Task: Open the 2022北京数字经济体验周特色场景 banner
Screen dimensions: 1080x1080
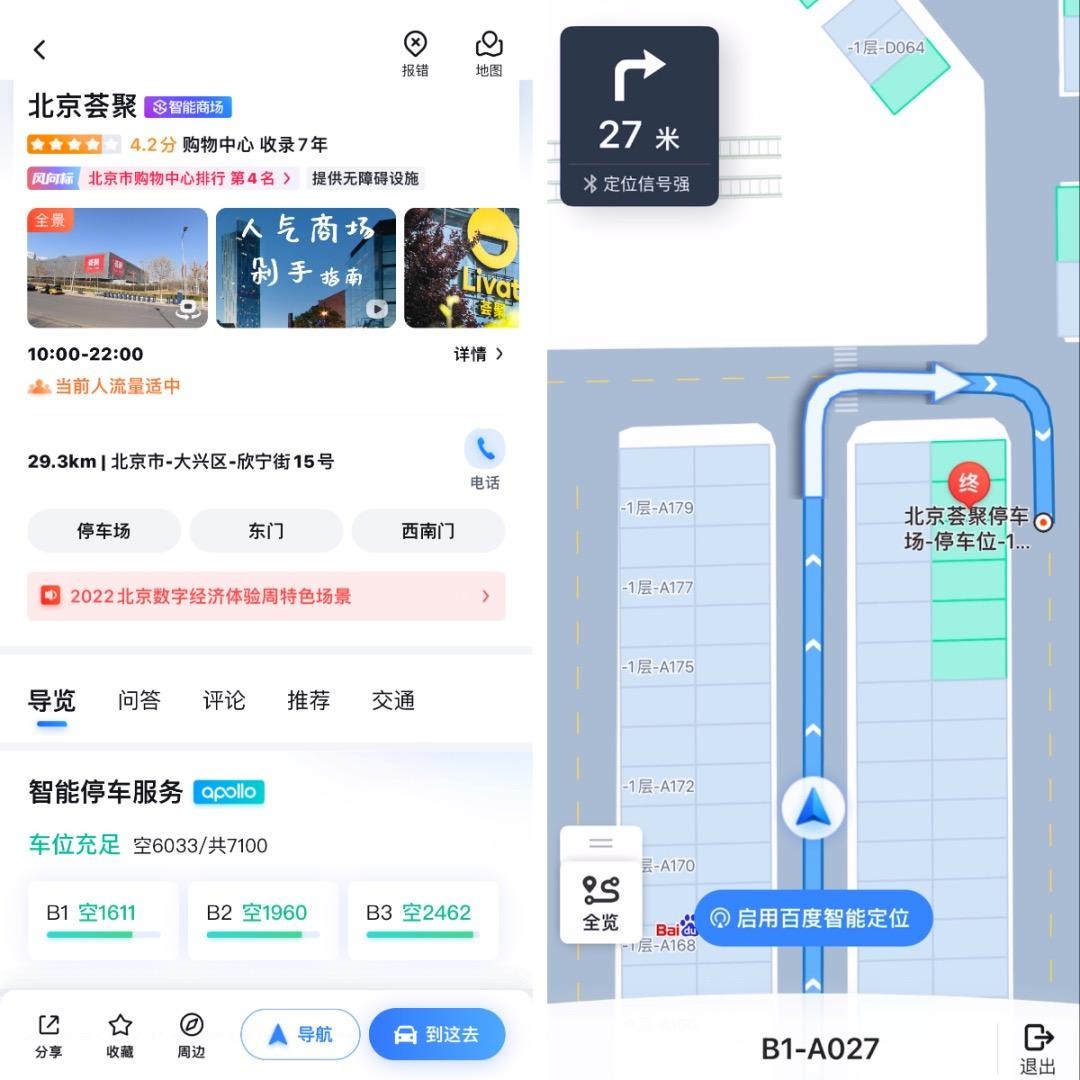Action: (x=266, y=596)
